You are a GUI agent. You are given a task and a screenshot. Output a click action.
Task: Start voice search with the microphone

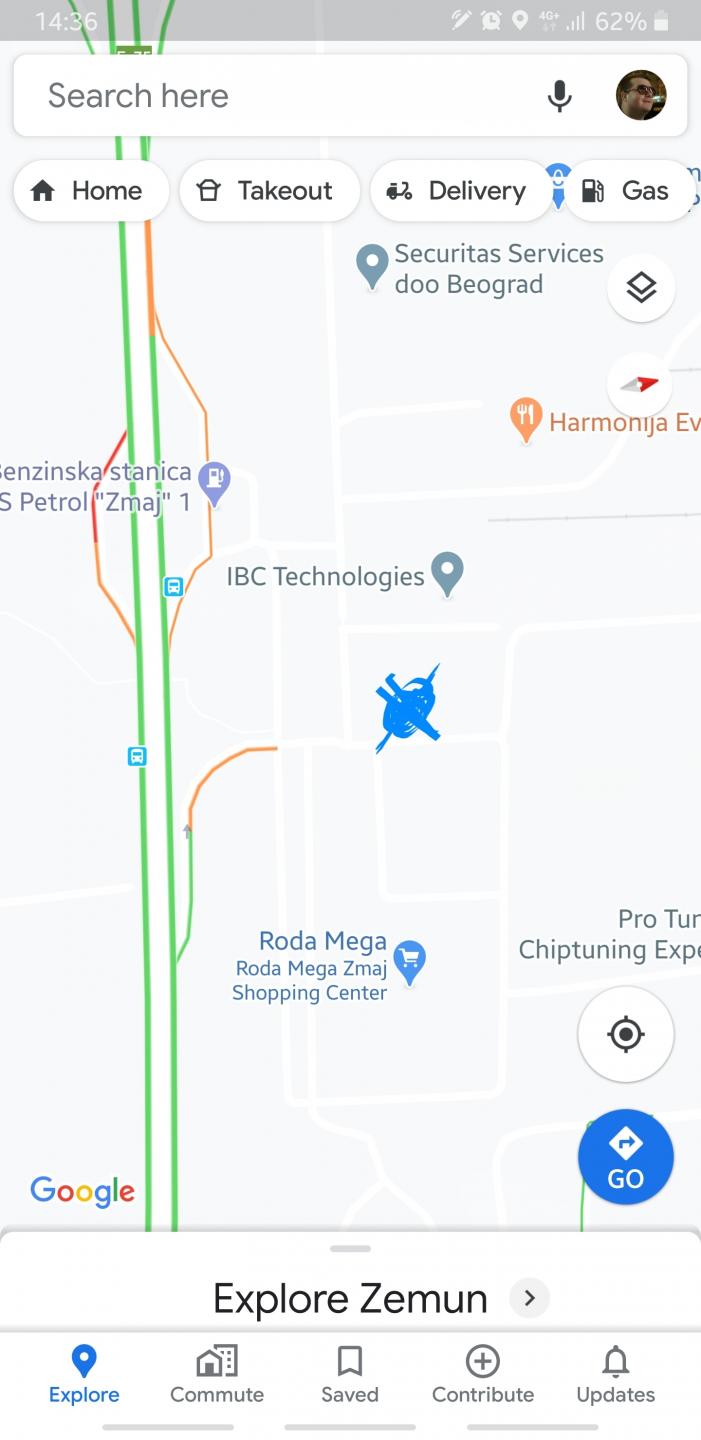pyautogui.click(x=560, y=96)
